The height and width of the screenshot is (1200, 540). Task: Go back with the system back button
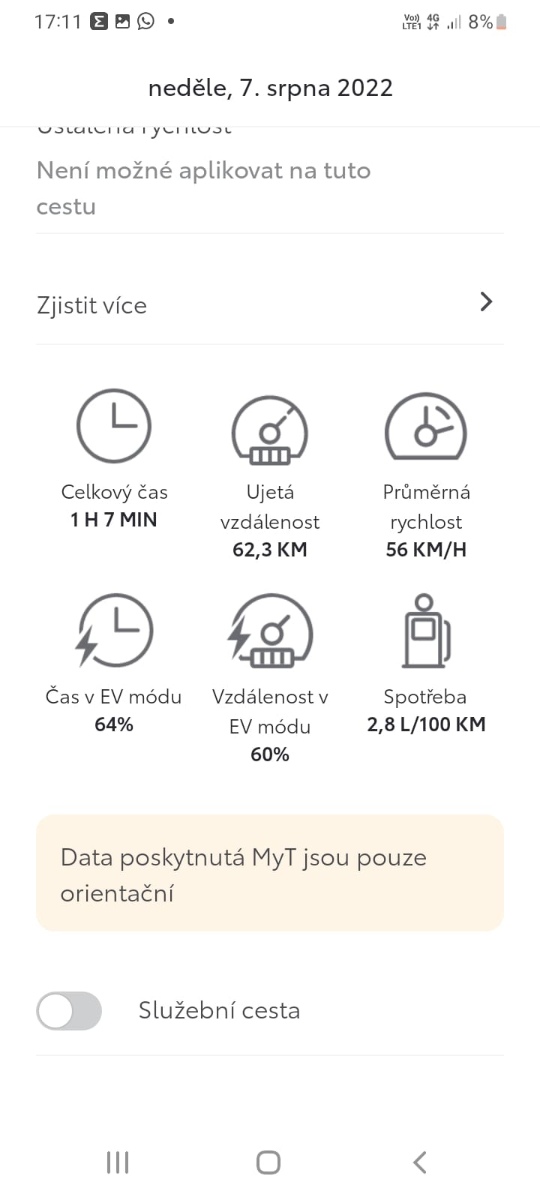pos(420,1162)
